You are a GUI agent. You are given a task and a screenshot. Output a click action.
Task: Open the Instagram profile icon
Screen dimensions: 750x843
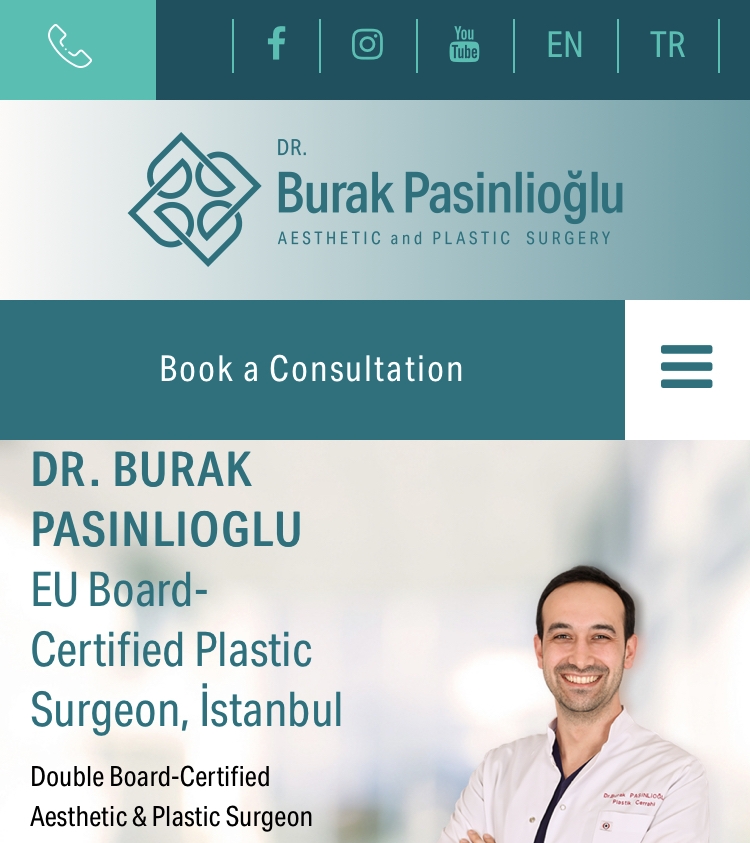pyautogui.click(x=367, y=45)
